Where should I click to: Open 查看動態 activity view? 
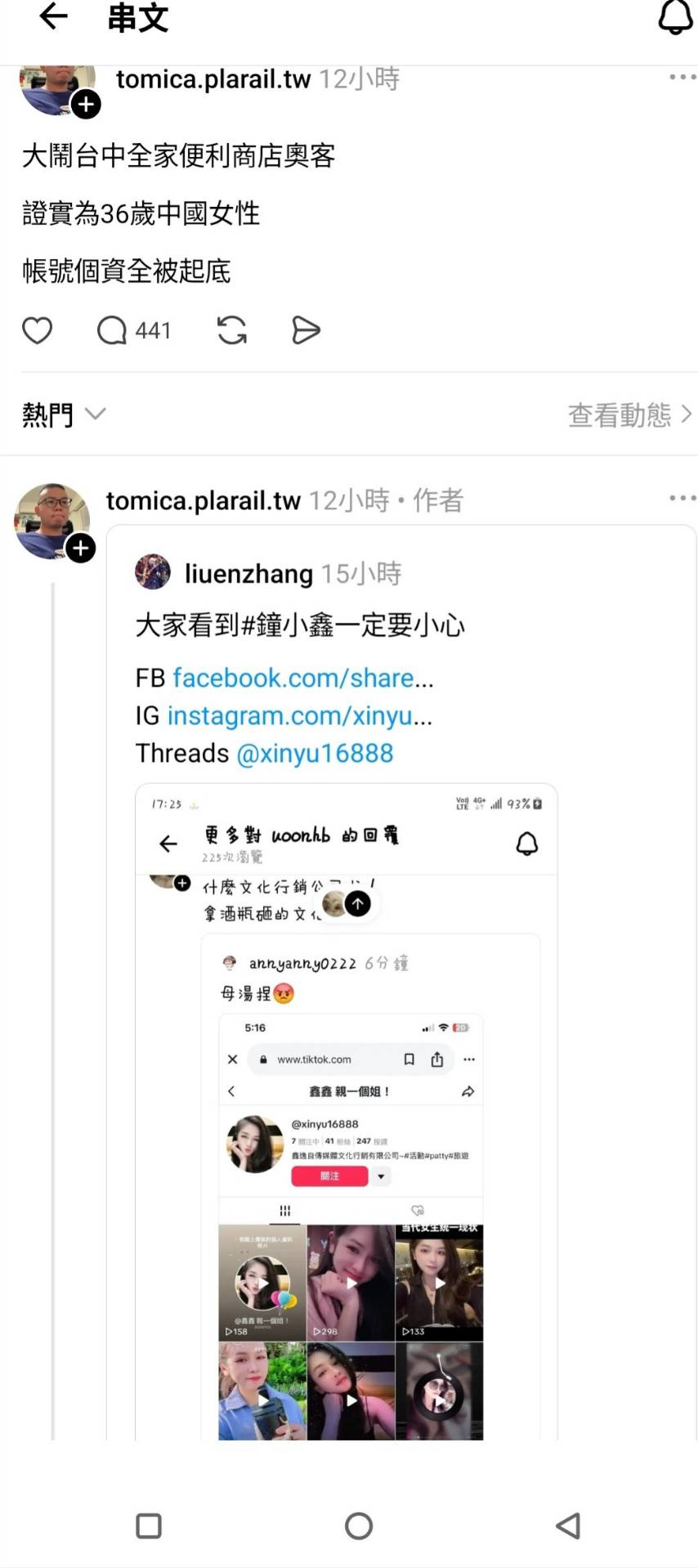tap(630, 414)
